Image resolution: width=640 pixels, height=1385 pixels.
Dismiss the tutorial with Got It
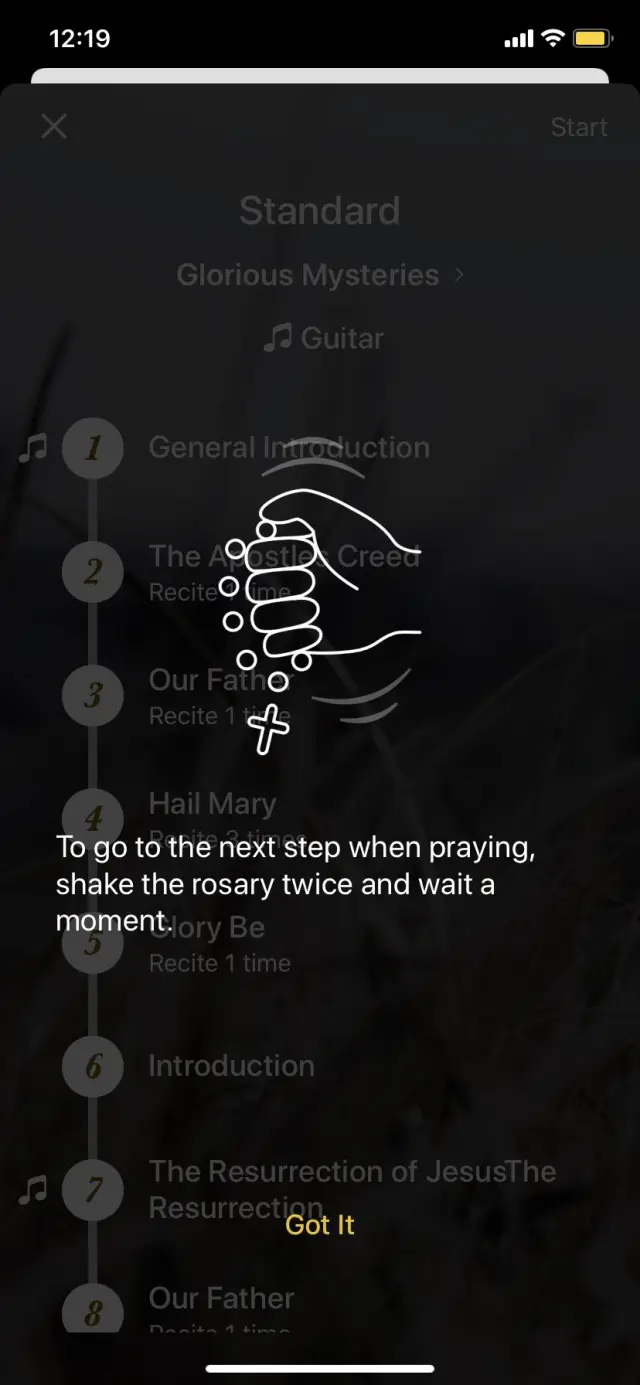click(320, 1225)
